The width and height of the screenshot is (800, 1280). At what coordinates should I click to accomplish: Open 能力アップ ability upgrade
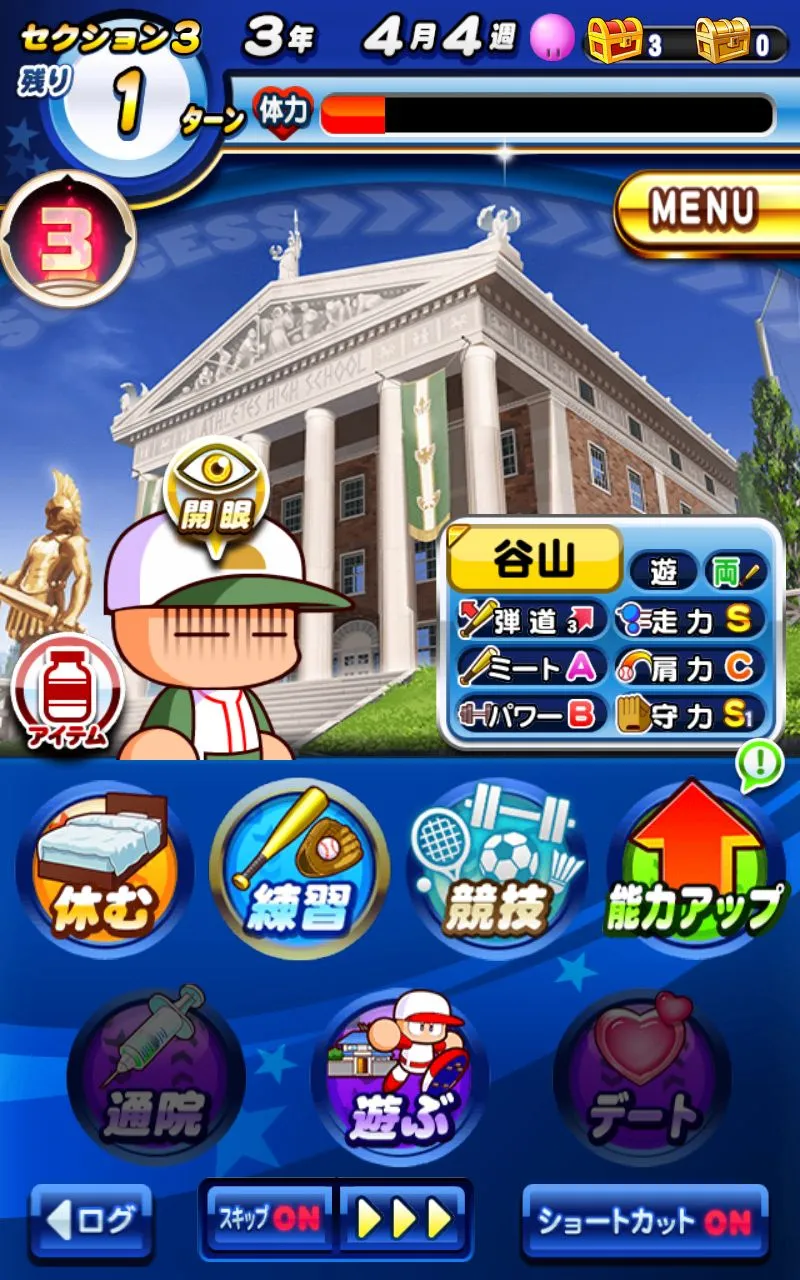click(x=696, y=868)
